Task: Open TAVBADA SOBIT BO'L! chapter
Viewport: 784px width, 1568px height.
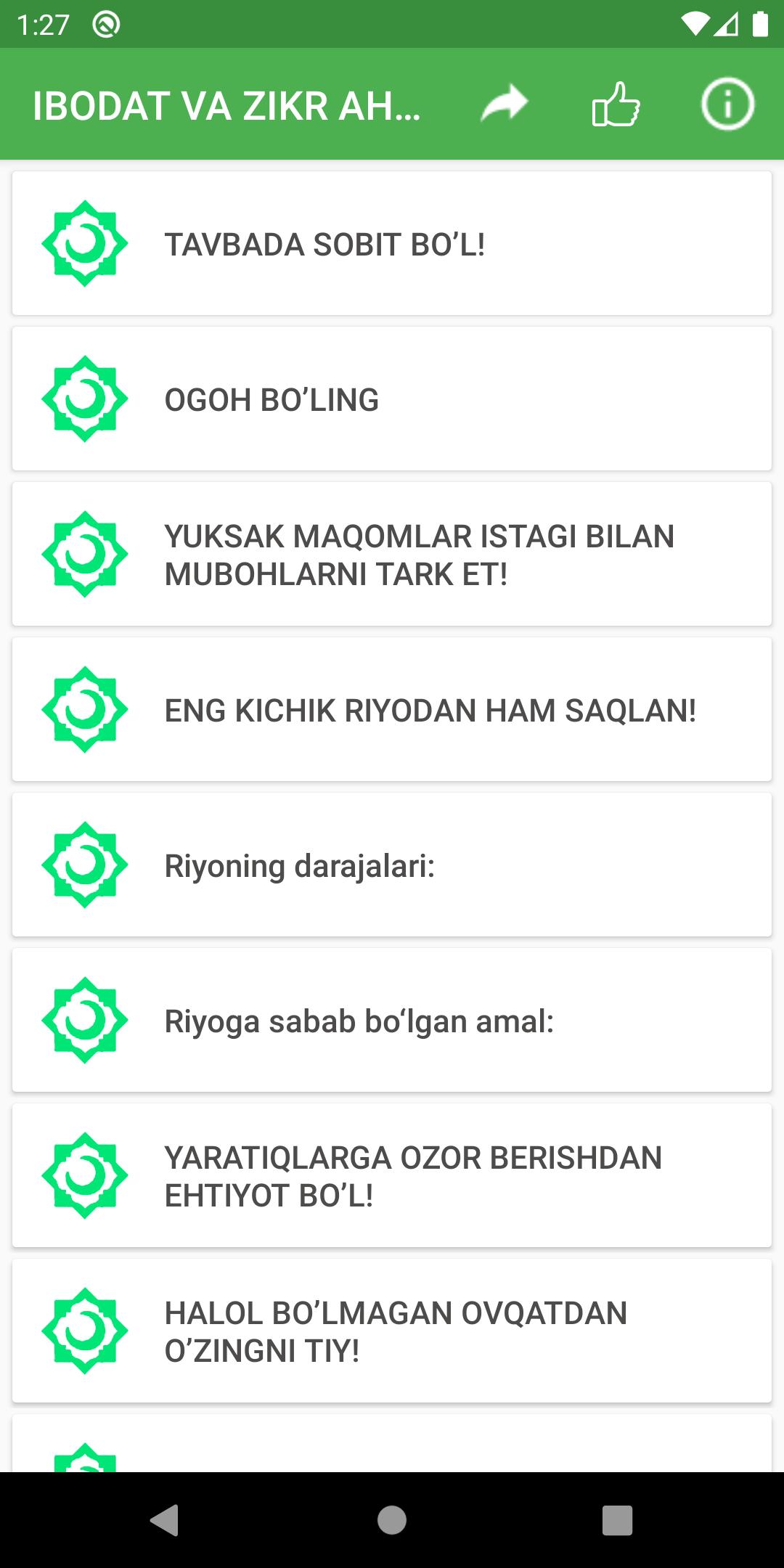Action: 392,243
